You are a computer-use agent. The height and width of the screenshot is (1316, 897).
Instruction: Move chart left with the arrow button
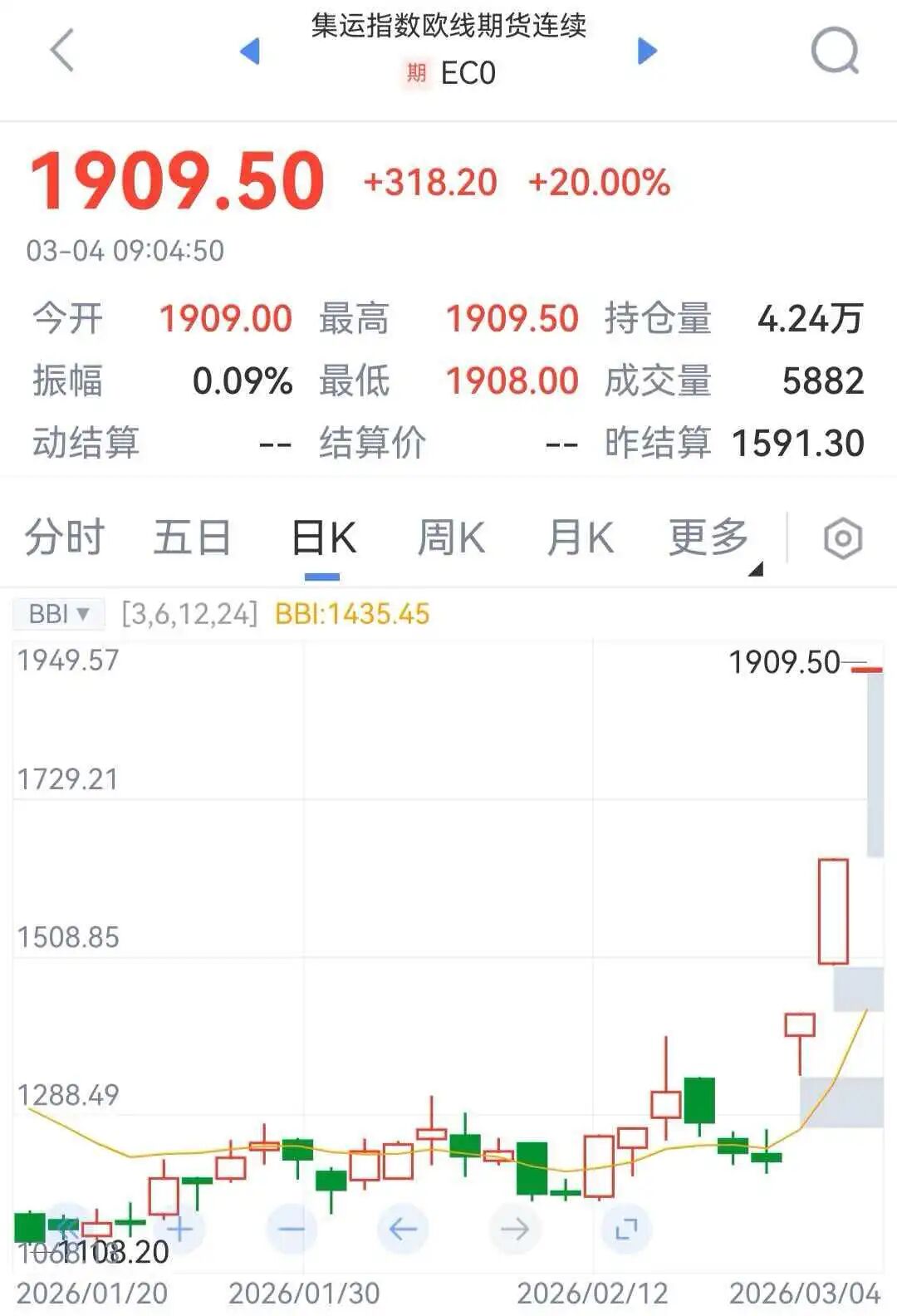pyautogui.click(x=403, y=1228)
